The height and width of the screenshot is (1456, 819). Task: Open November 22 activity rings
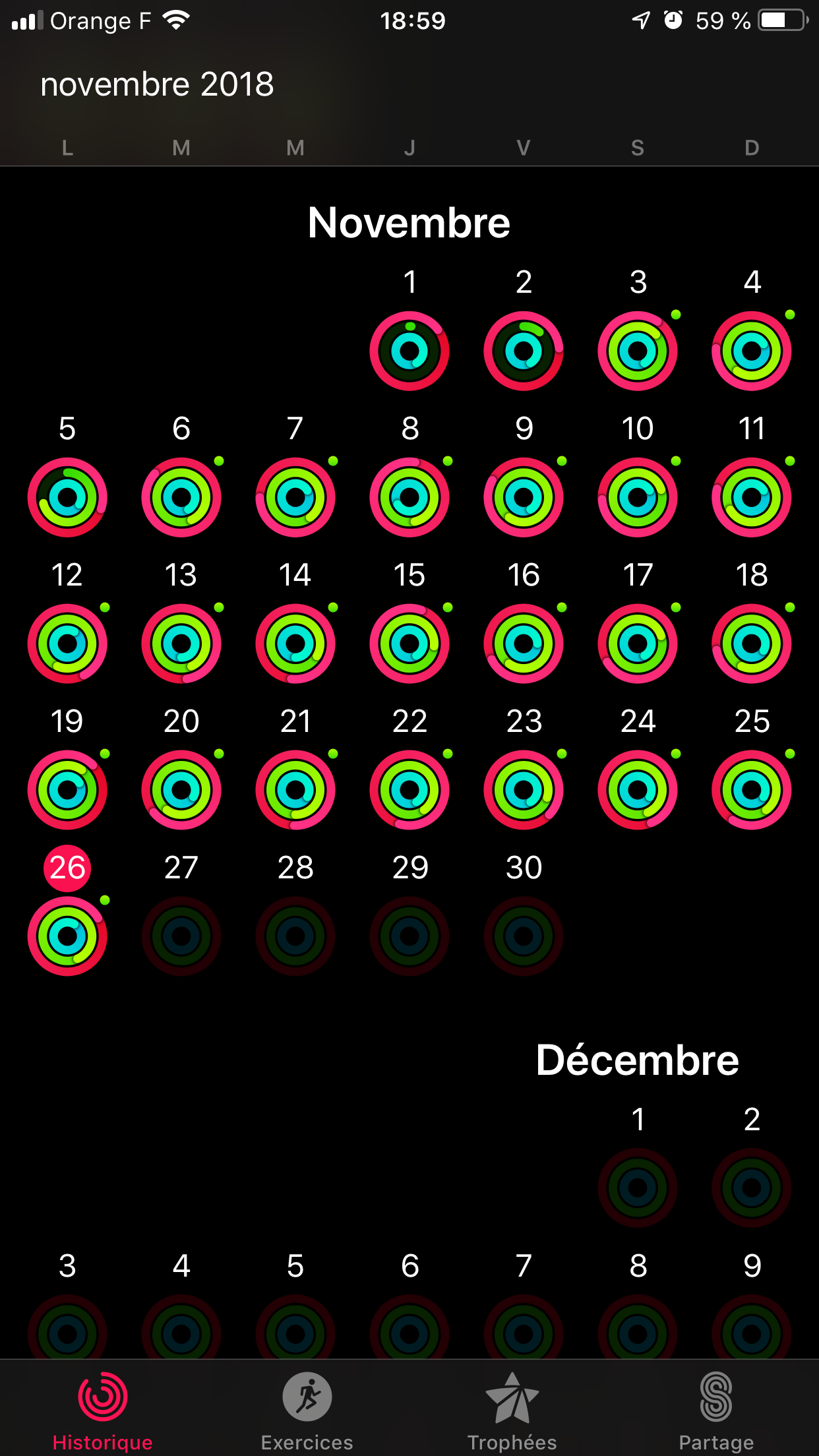(409, 790)
